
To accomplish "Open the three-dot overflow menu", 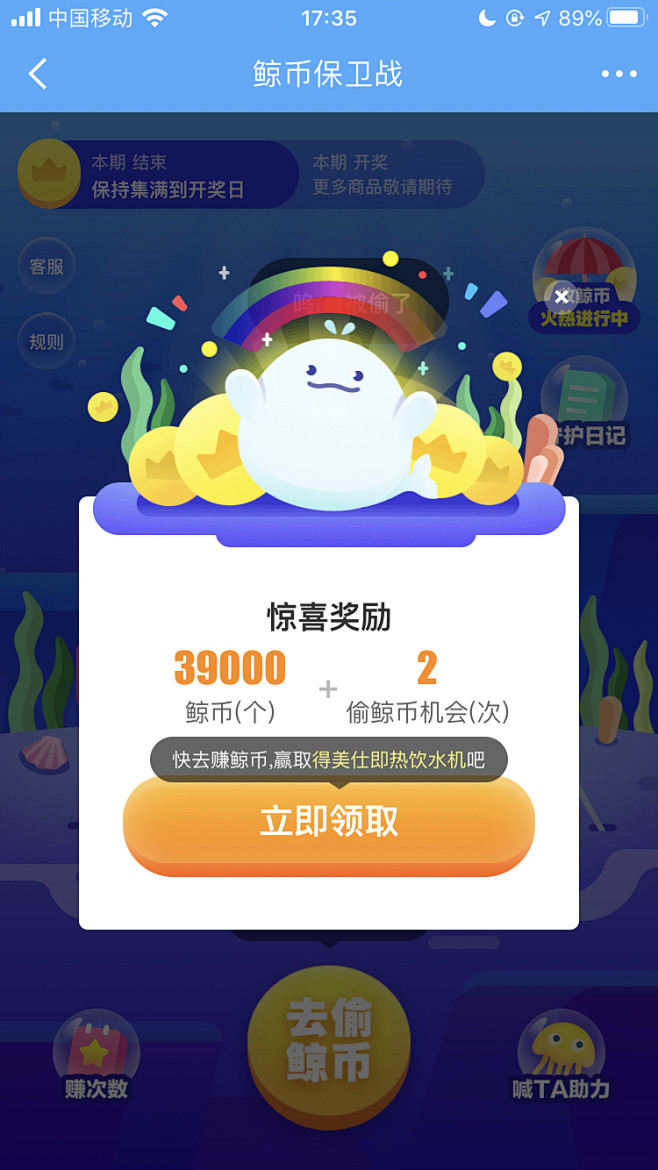I will click(x=618, y=74).
